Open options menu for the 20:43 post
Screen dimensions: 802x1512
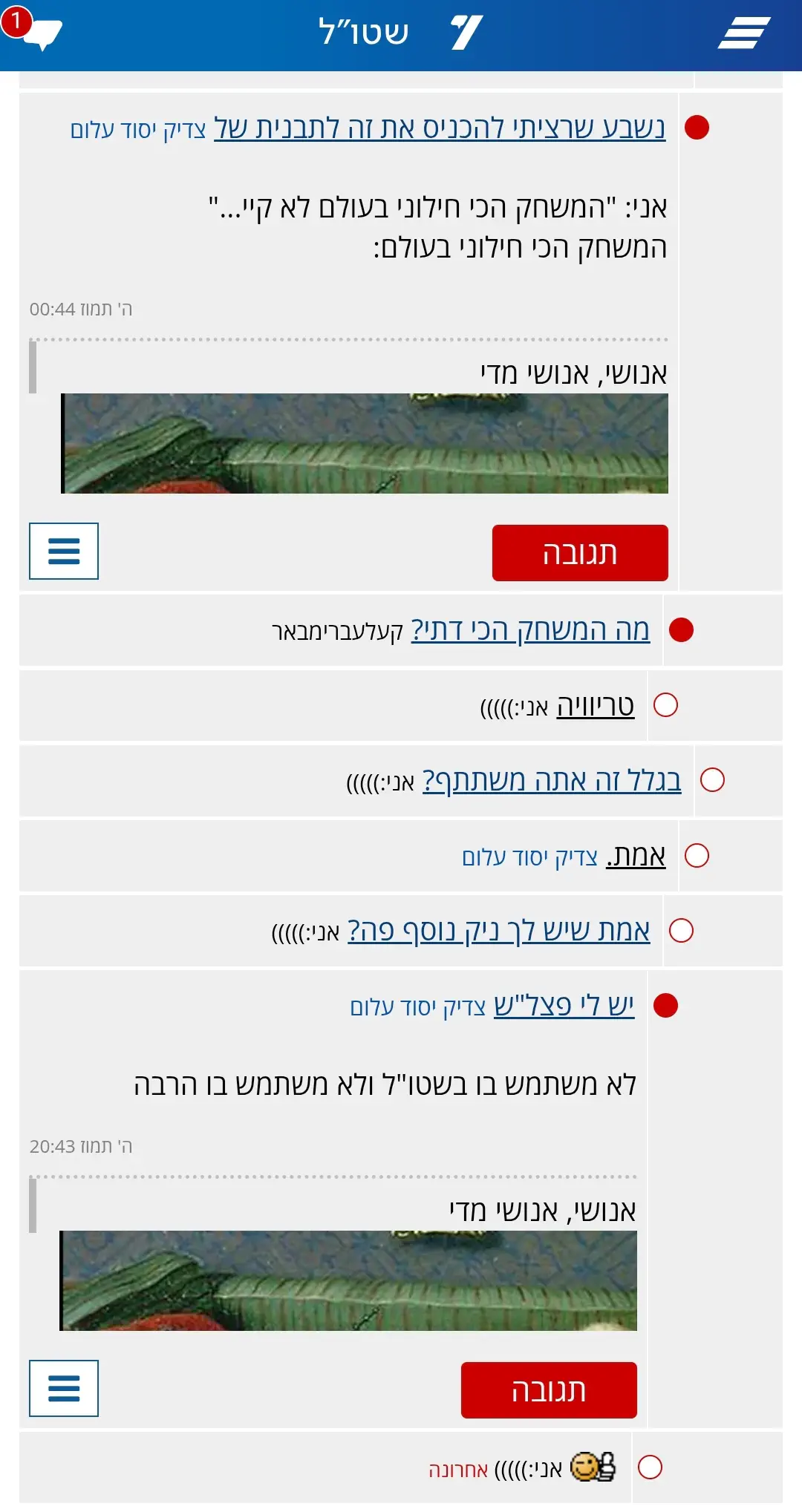64,1388
